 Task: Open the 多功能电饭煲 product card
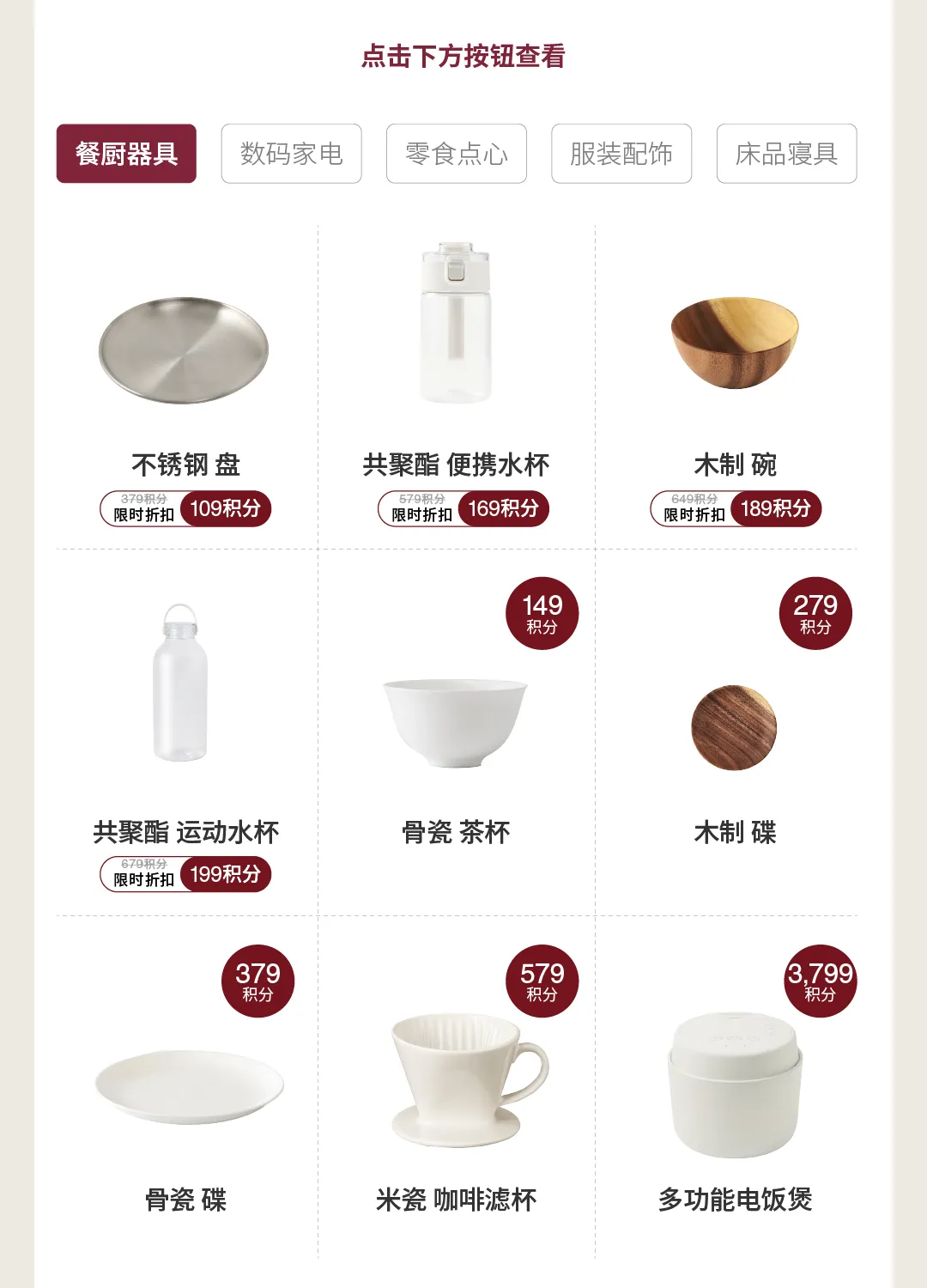point(735,1087)
